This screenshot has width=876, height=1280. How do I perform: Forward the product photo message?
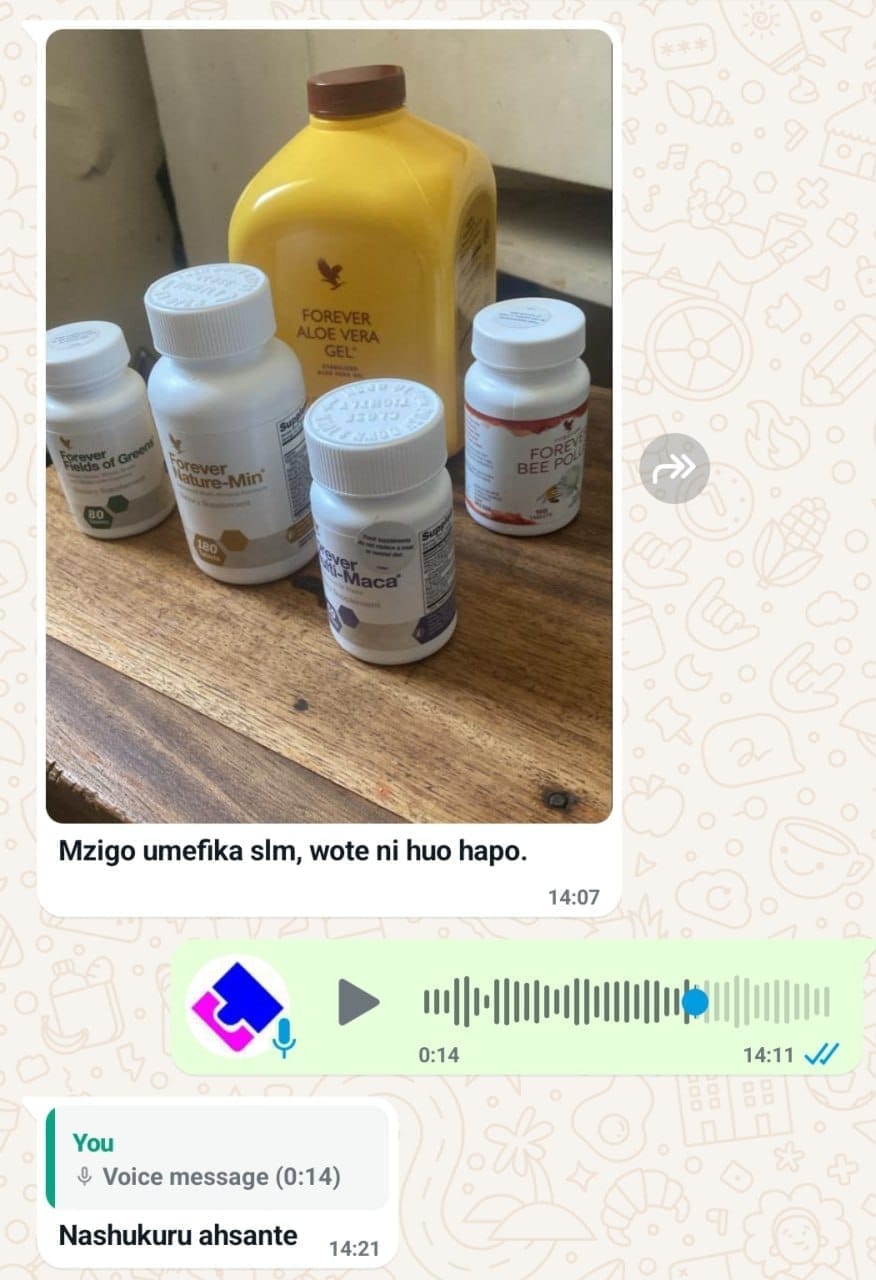pyautogui.click(x=674, y=468)
